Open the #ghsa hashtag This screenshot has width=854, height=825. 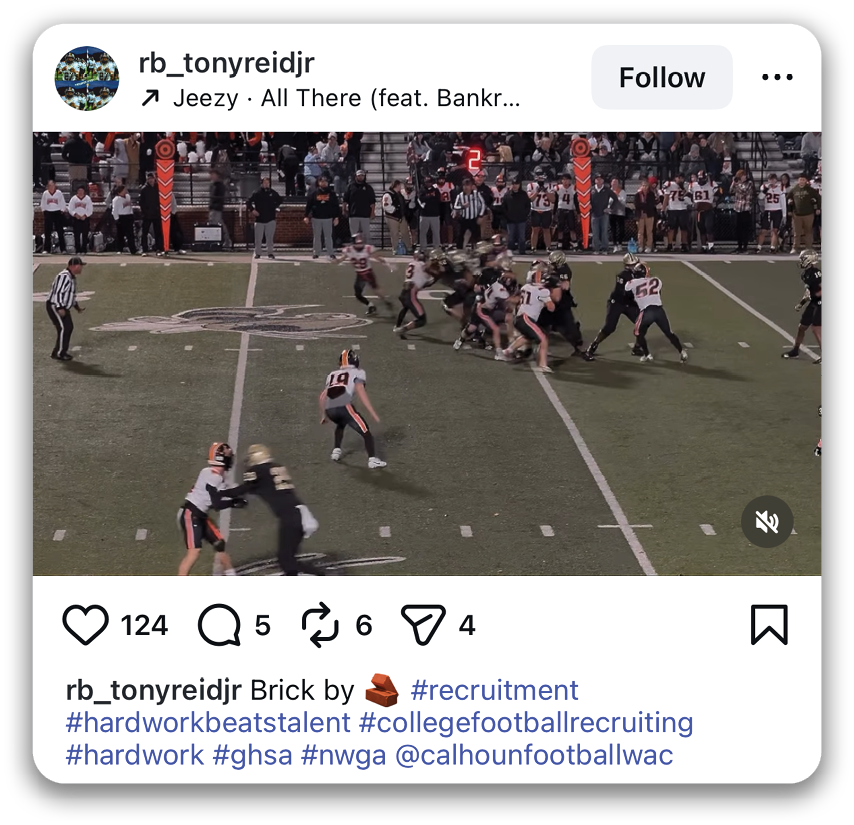pos(252,754)
